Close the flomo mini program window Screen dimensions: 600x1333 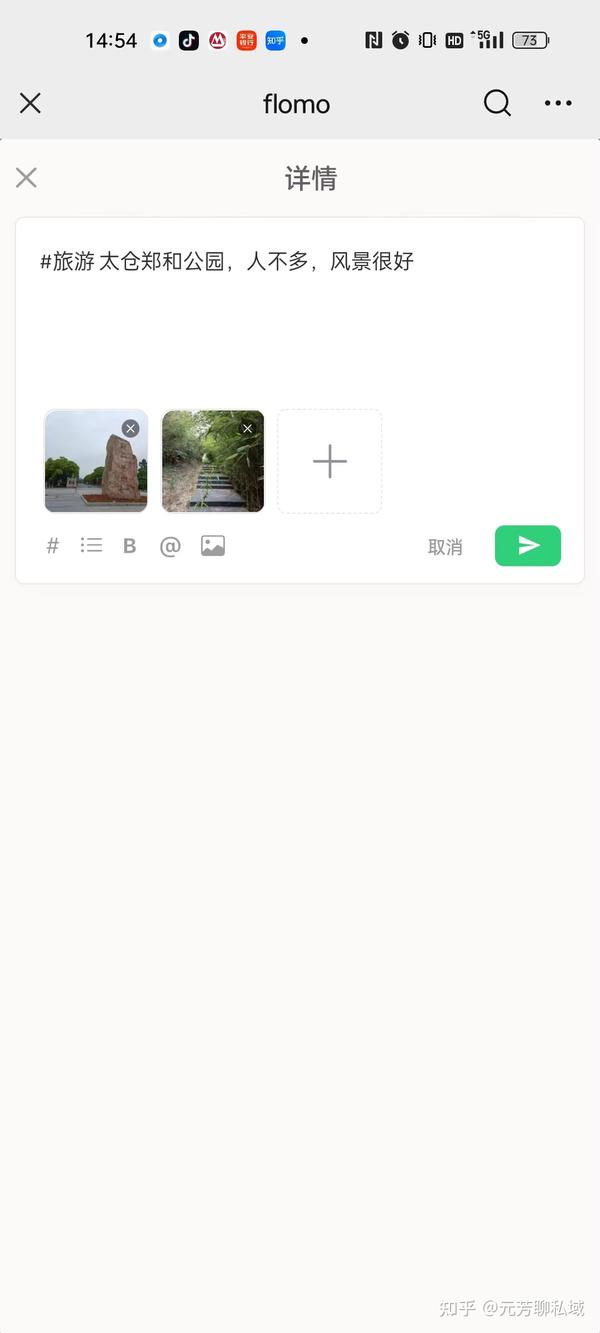coord(30,103)
